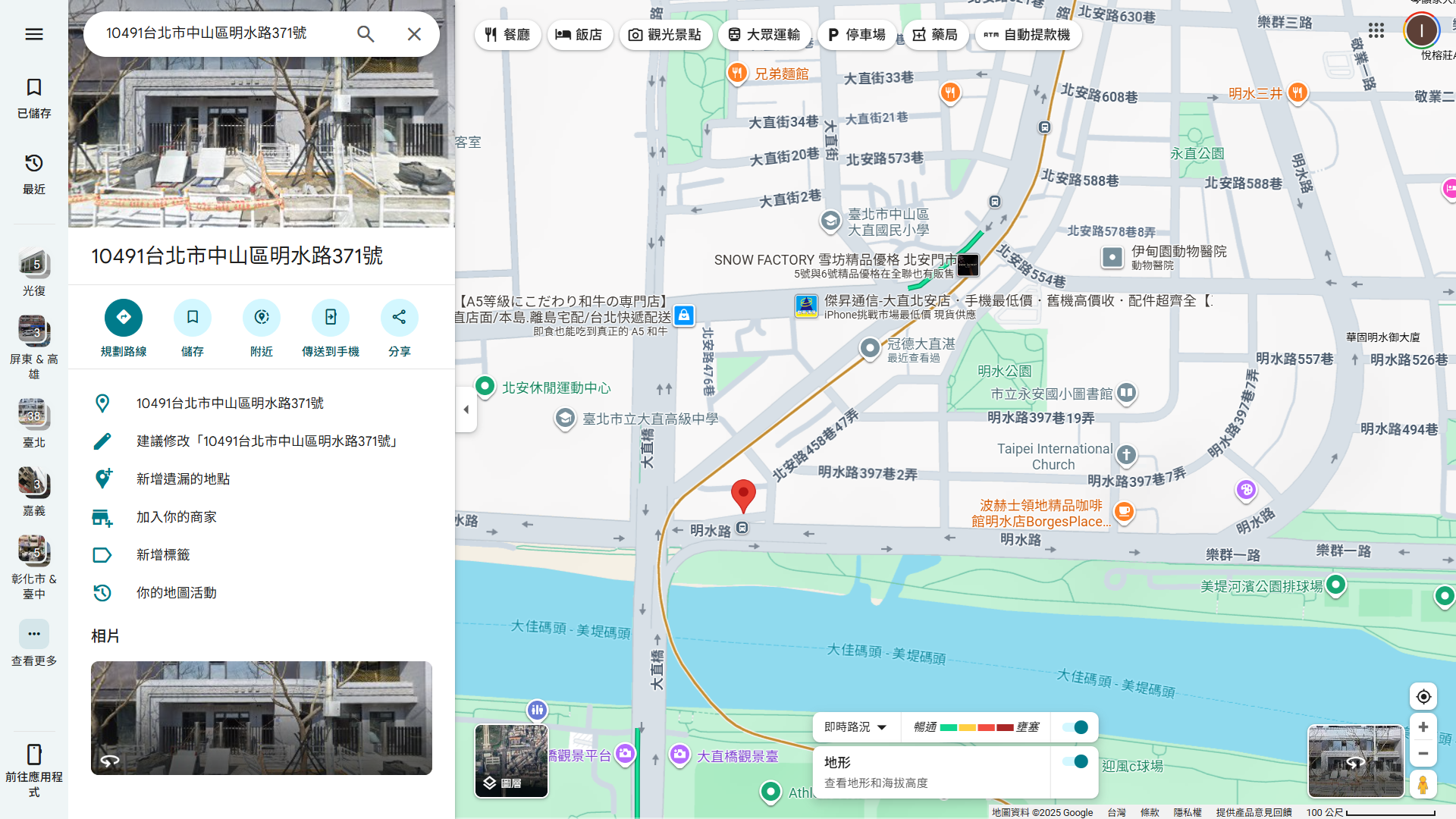Select the 自動提款機 ATM chip
Image resolution: width=1456 pixels, height=819 pixels.
[x=1028, y=35]
